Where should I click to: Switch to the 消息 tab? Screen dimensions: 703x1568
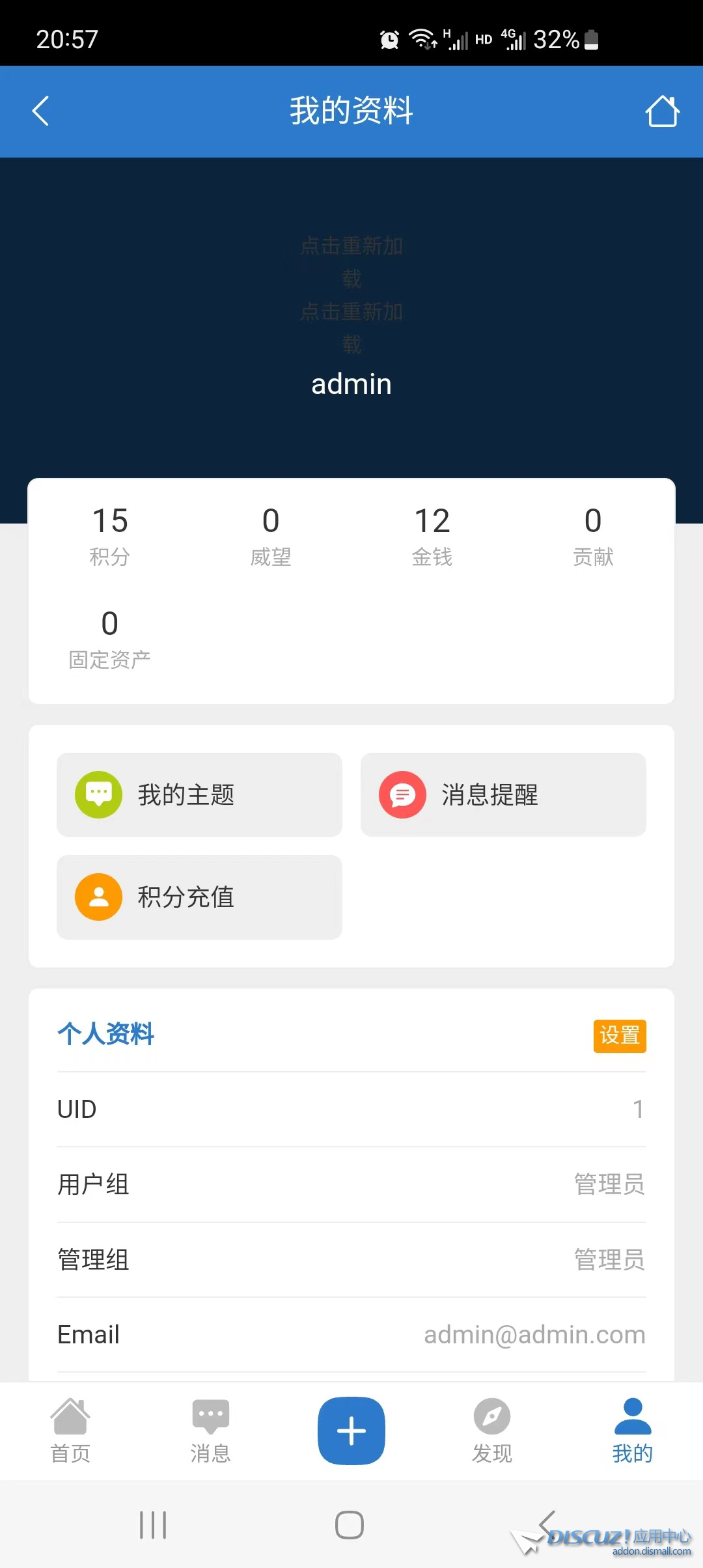[x=210, y=1431]
